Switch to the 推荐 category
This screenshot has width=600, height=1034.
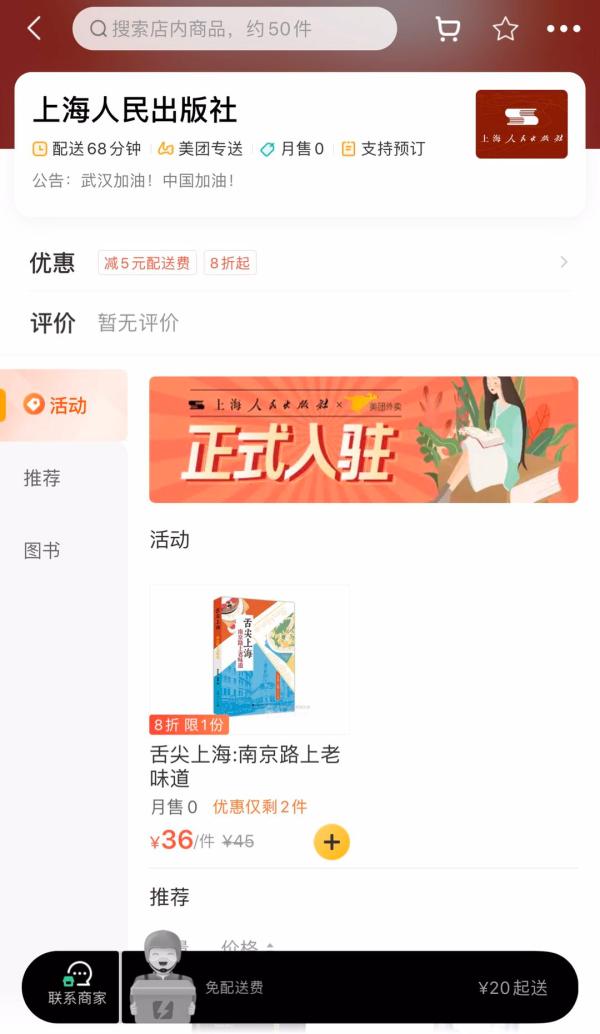(x=42, y=478)
